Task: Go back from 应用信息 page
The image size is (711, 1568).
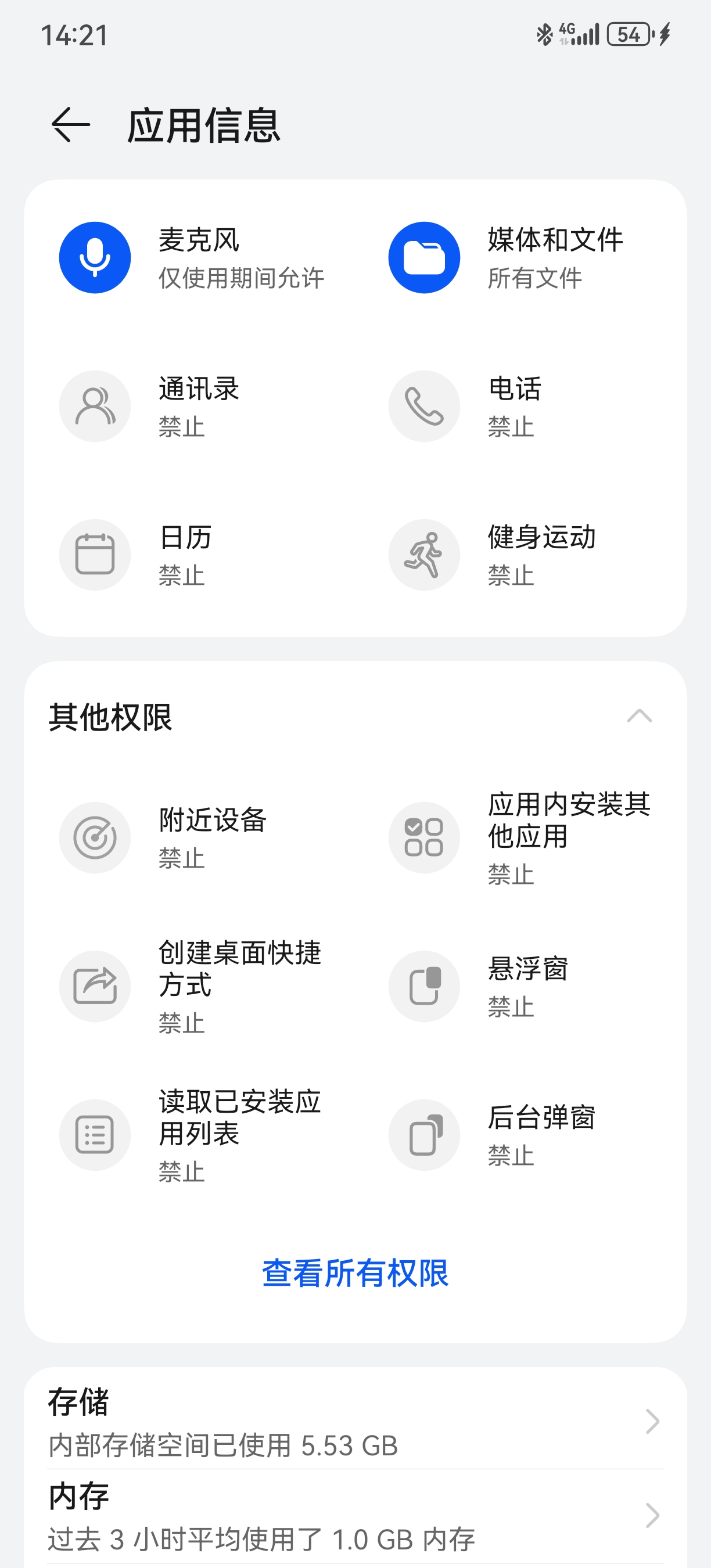Action: (x=71, y=125)
